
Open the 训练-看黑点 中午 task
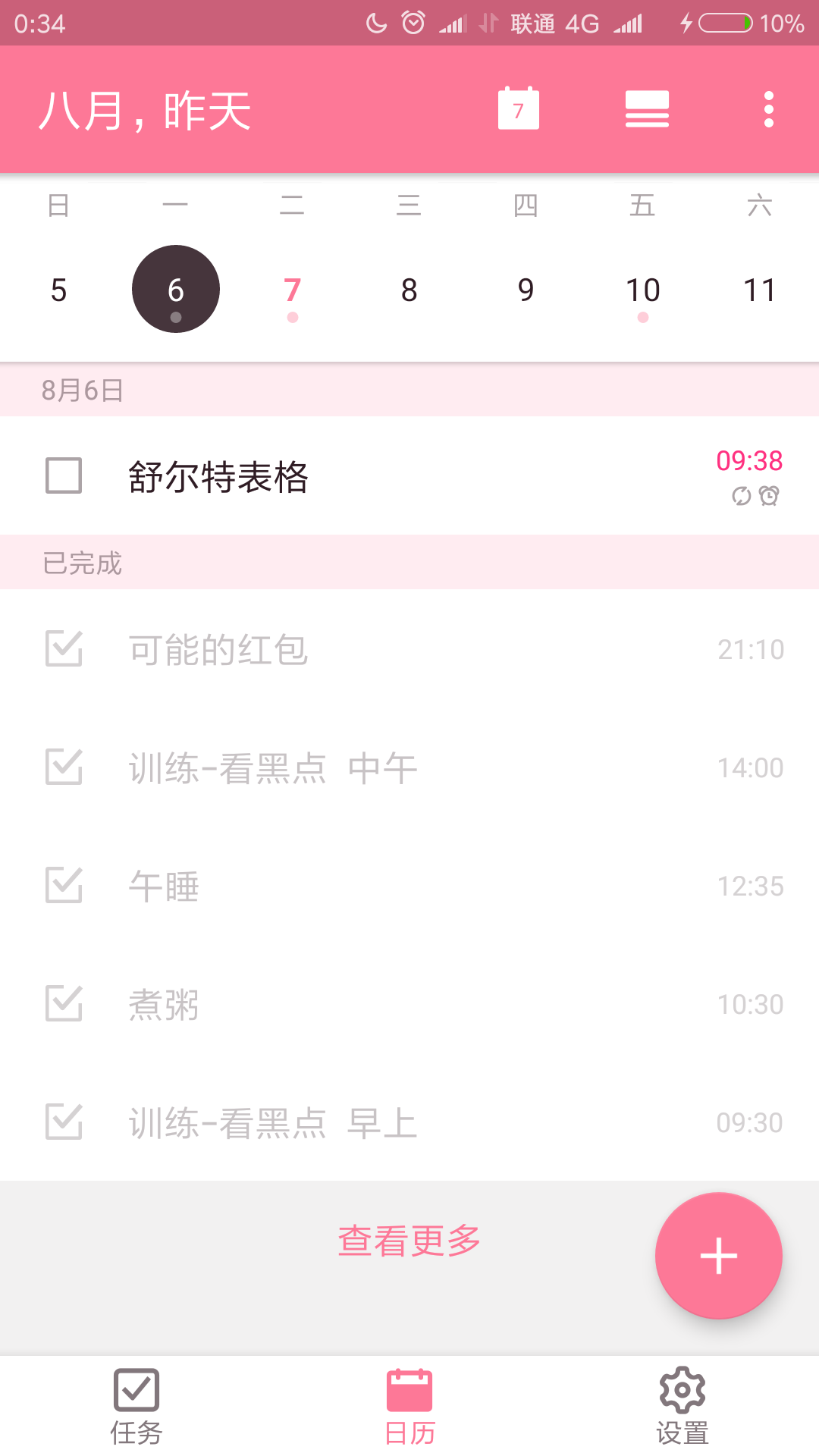[409, 767]
